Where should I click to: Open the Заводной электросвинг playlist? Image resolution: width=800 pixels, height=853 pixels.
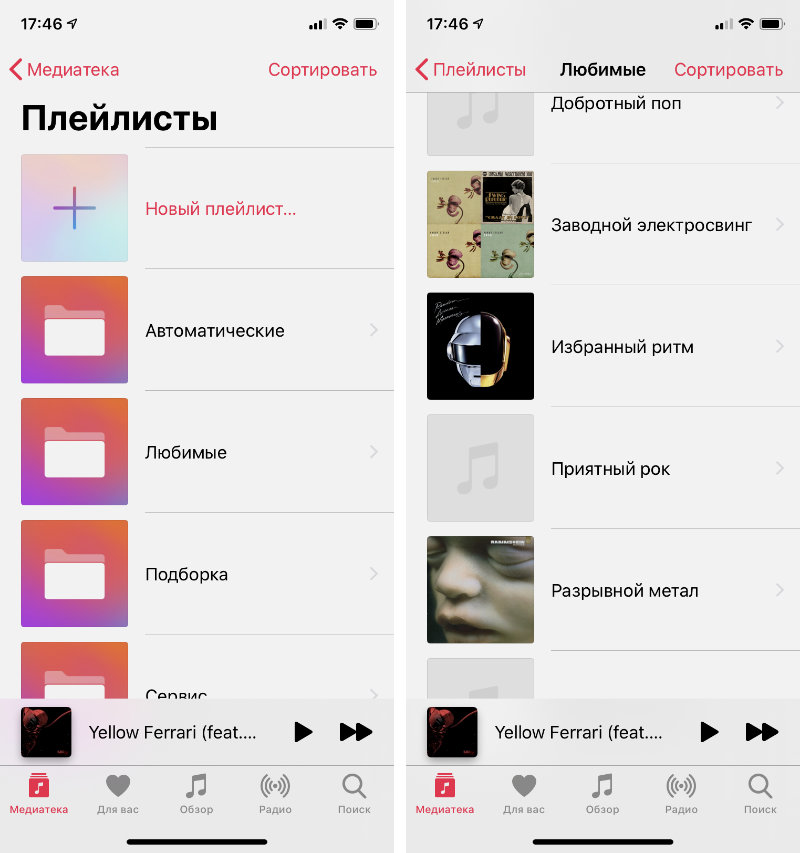click(651, 225)
